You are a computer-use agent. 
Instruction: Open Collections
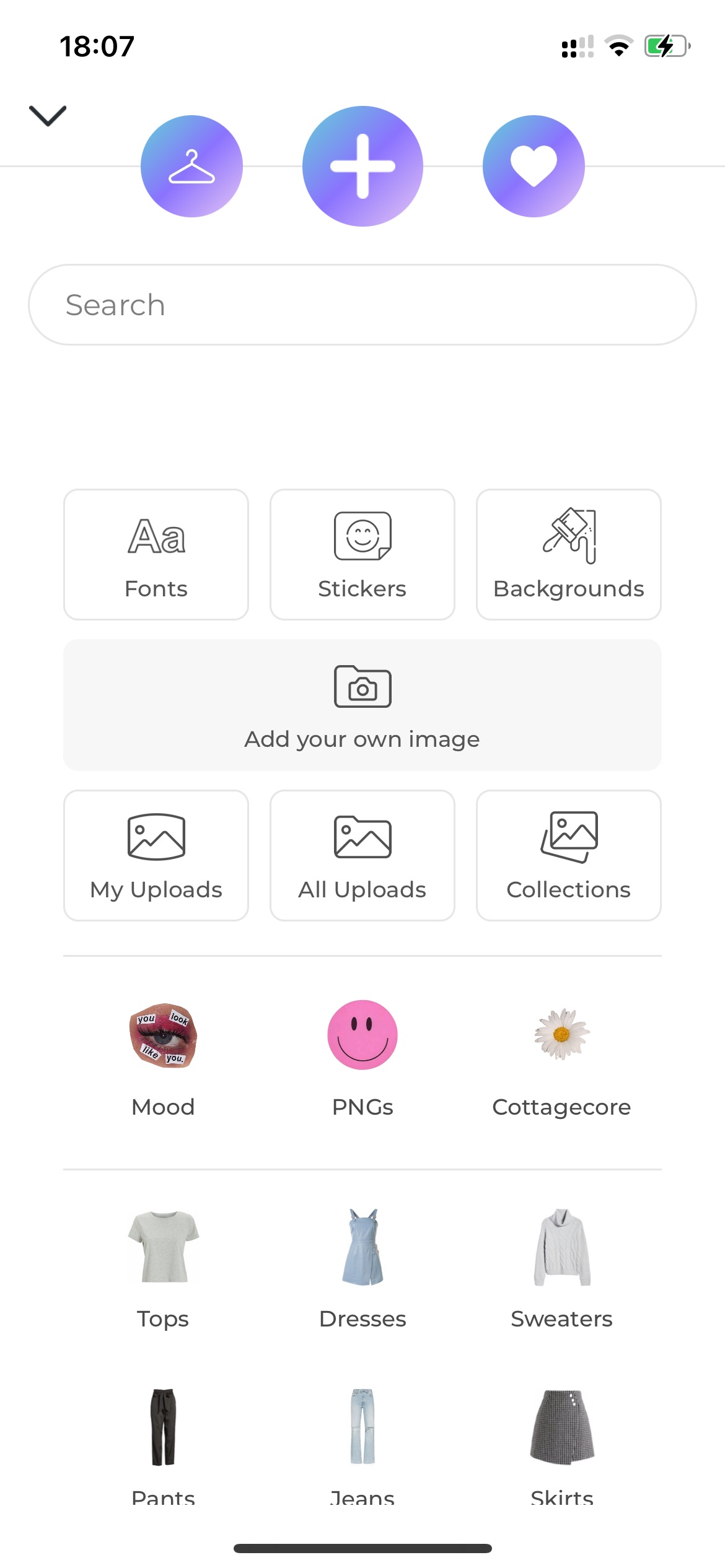coord(569,855)
